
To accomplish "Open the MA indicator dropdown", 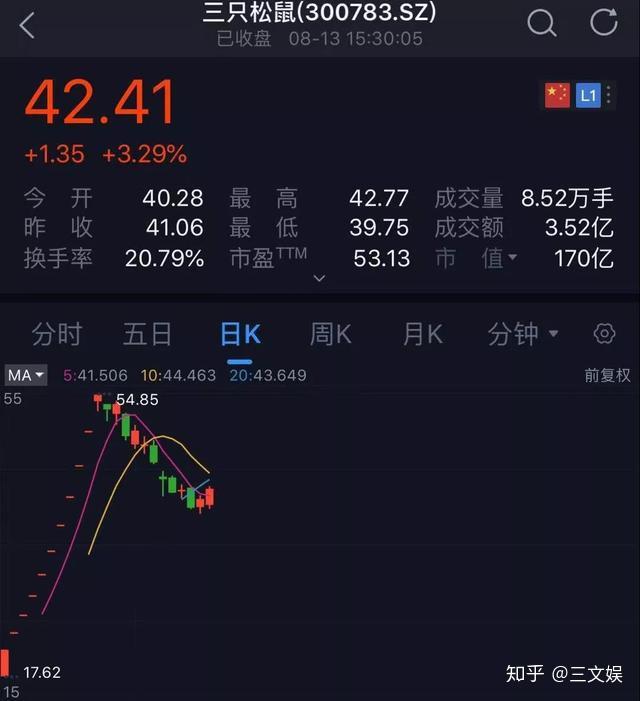I will (26, 375).
